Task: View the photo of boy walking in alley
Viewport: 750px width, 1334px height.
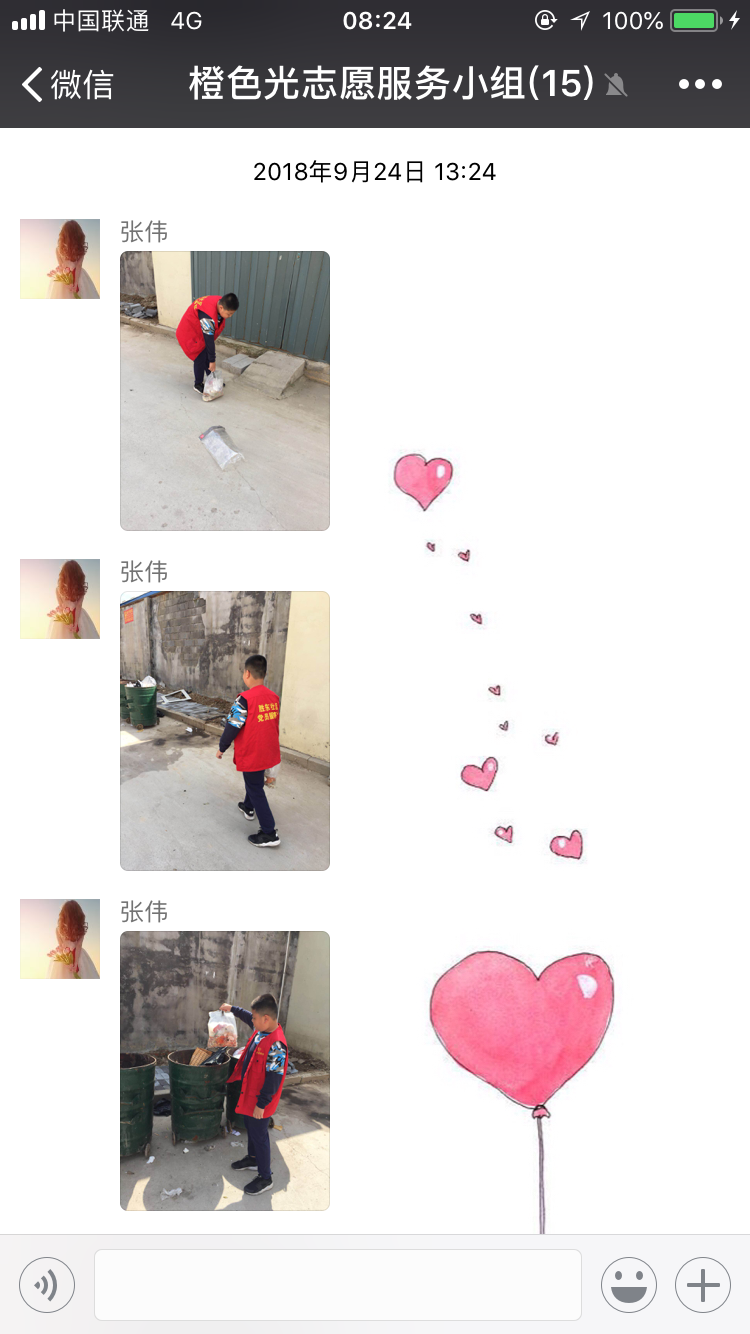Action: tap(225, 731)
